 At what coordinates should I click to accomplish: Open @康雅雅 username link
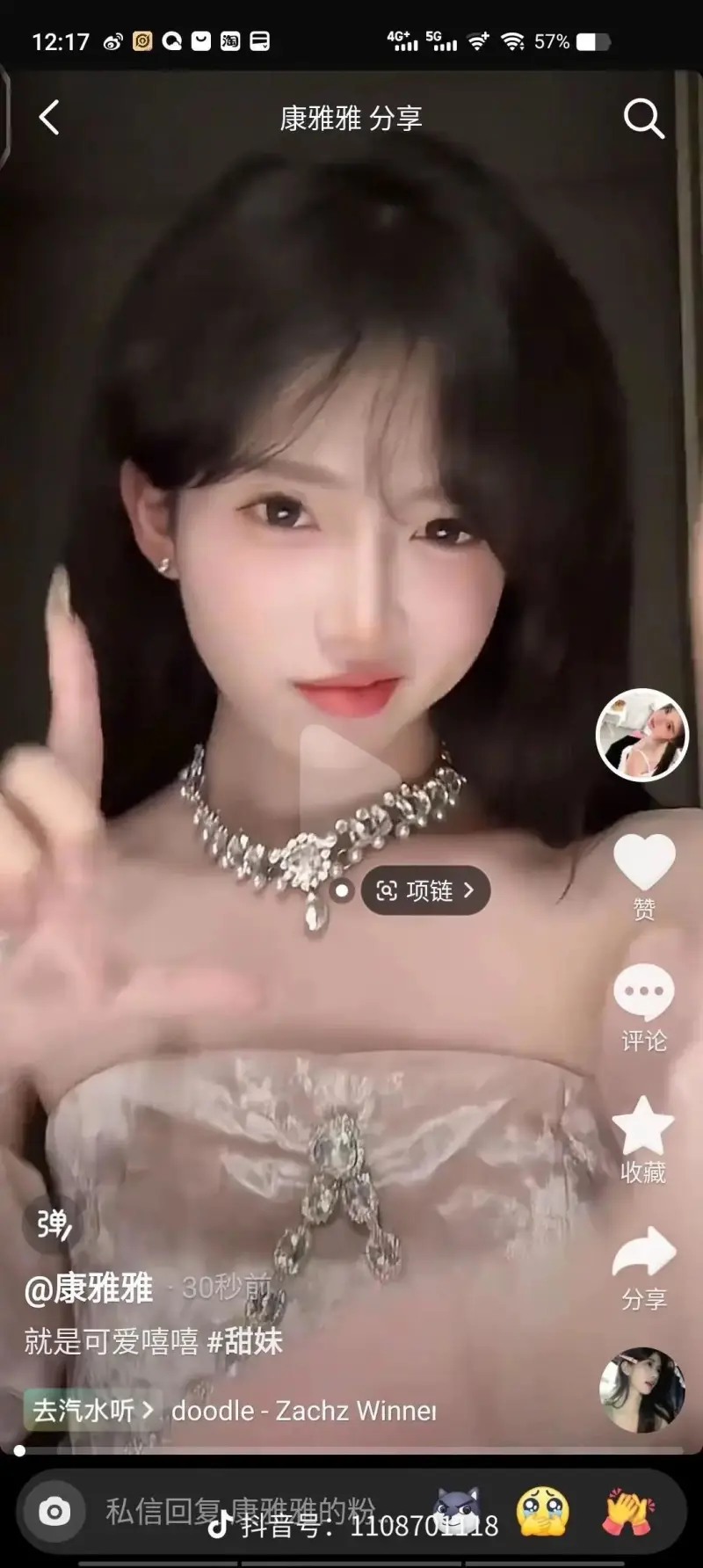89,1289
